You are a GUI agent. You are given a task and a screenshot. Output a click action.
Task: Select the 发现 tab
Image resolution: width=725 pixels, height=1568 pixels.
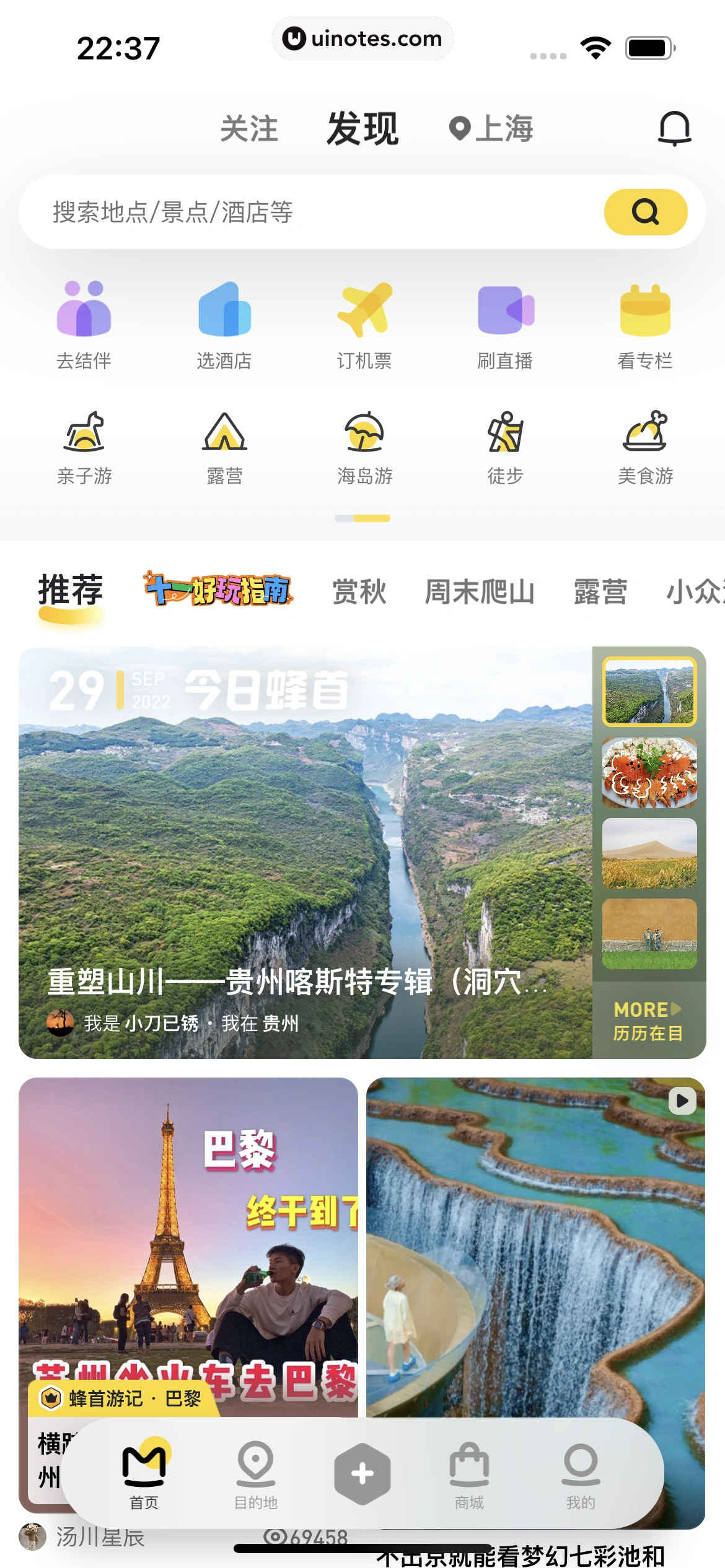coord(361,127)
